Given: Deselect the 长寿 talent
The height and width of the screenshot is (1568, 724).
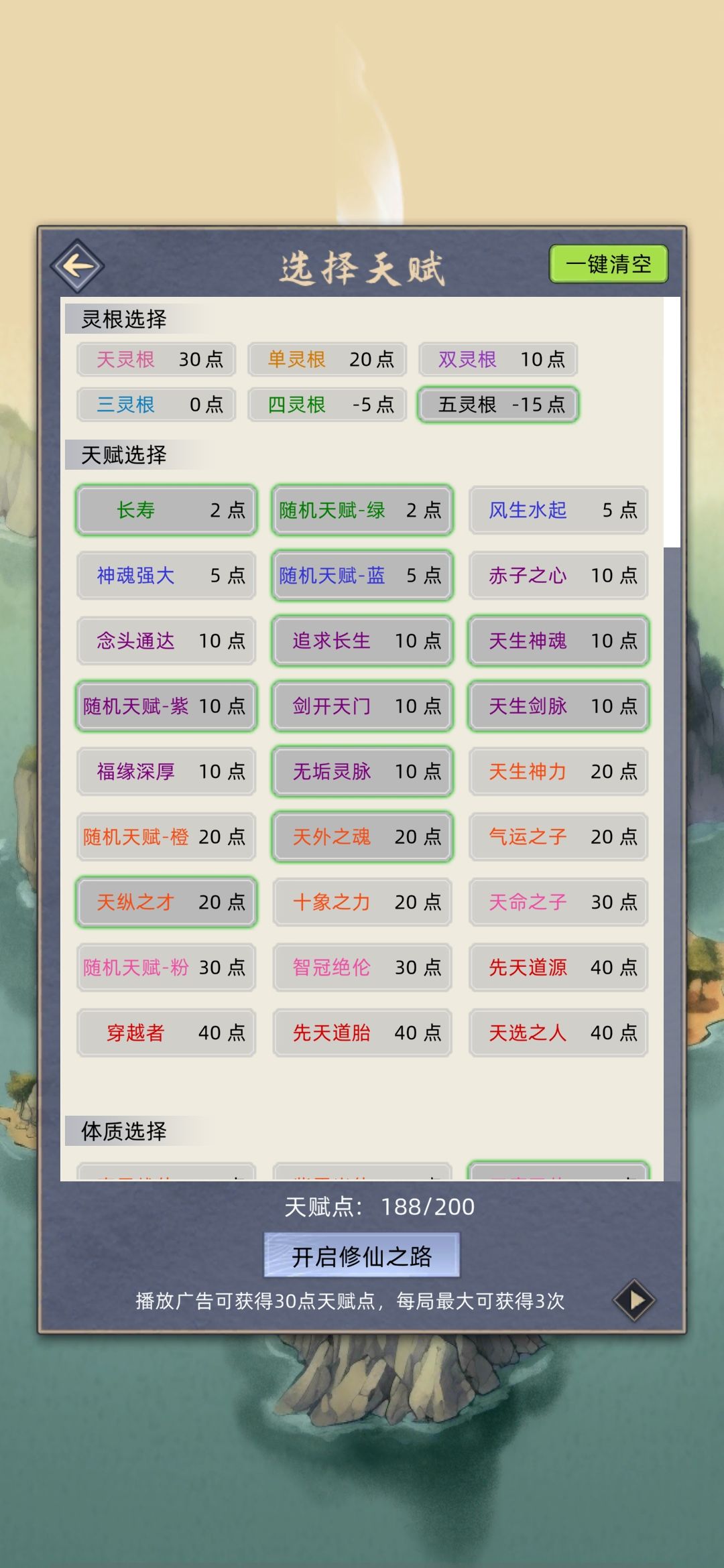Looking at the screenshot, I should (166, 510).
